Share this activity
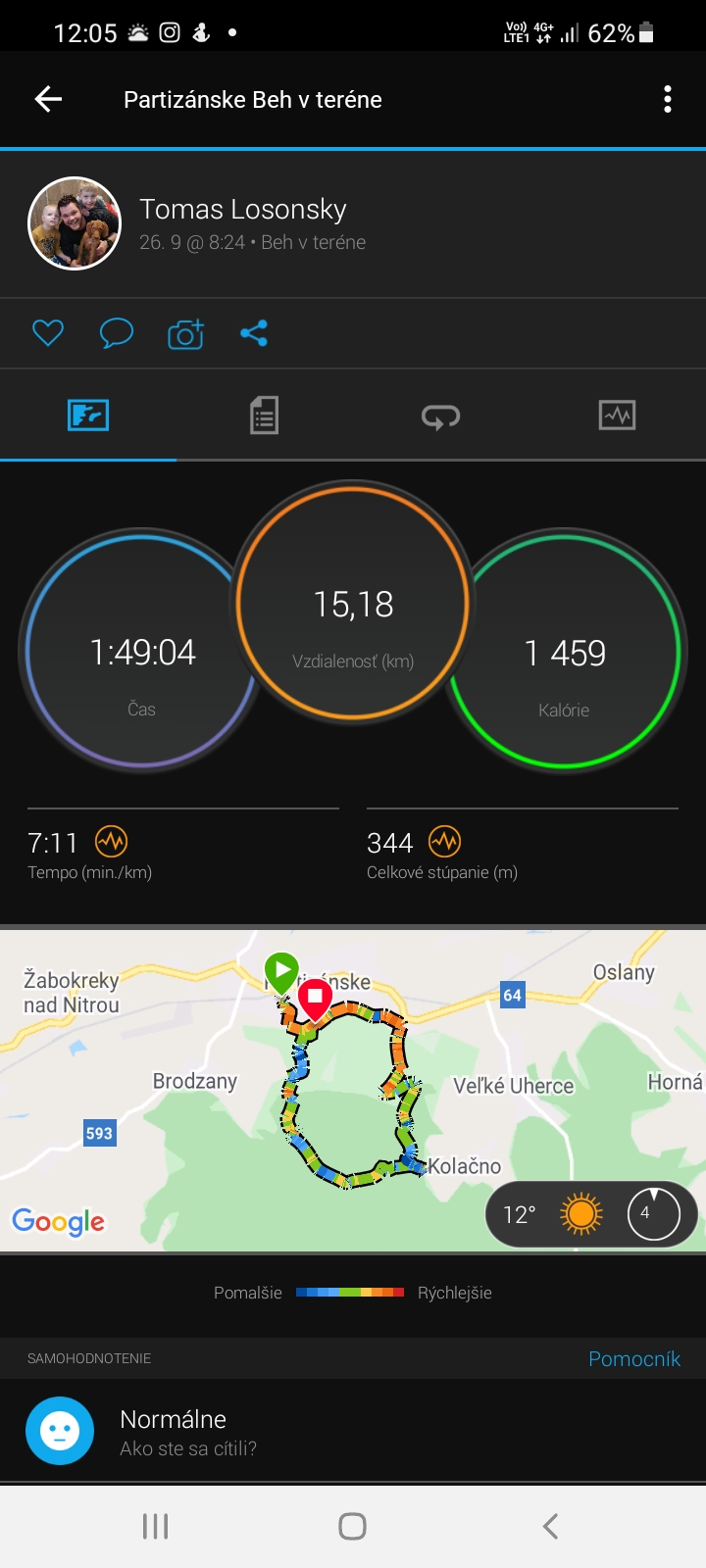 pyautogui.click(x=254, y=333)
